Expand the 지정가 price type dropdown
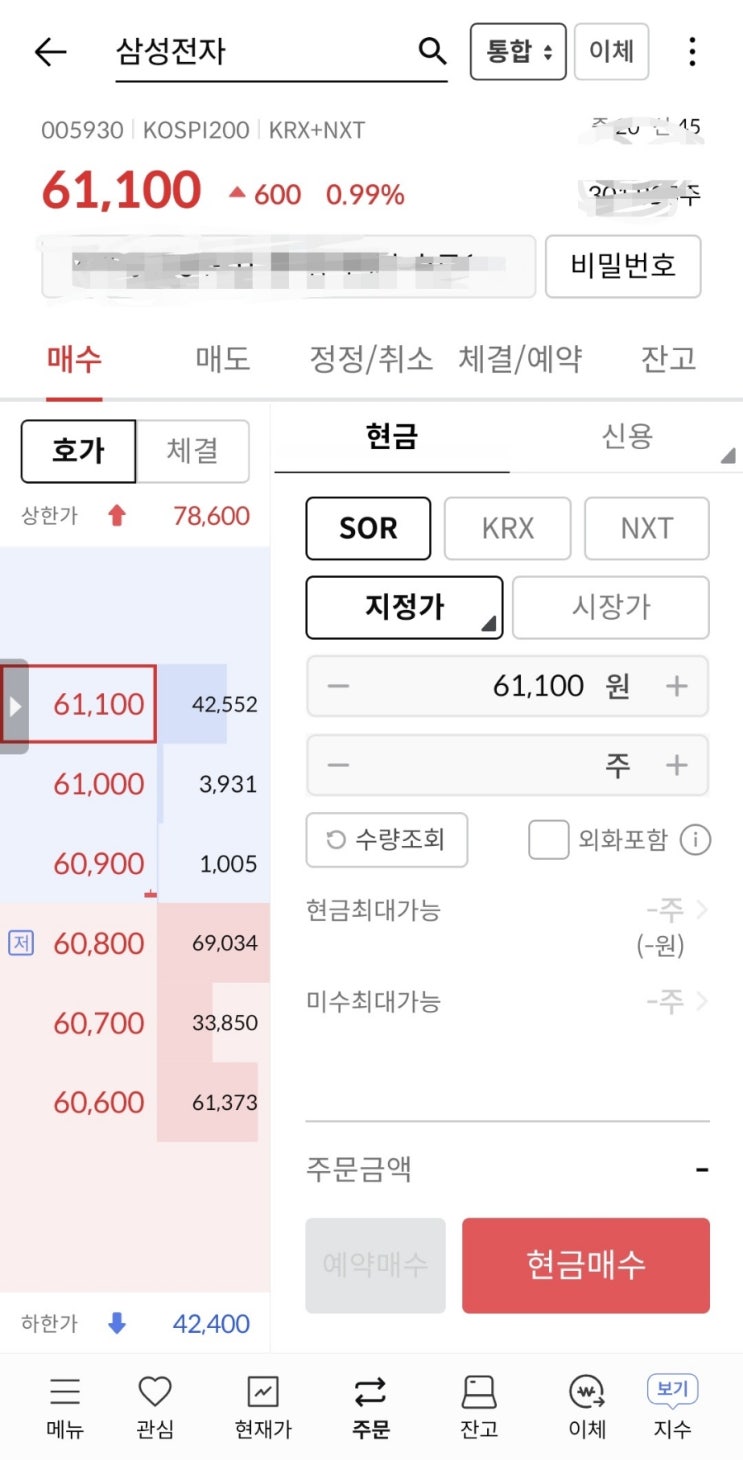The width and height of the screenshot is (743, 1460). (x=403, y=607)
